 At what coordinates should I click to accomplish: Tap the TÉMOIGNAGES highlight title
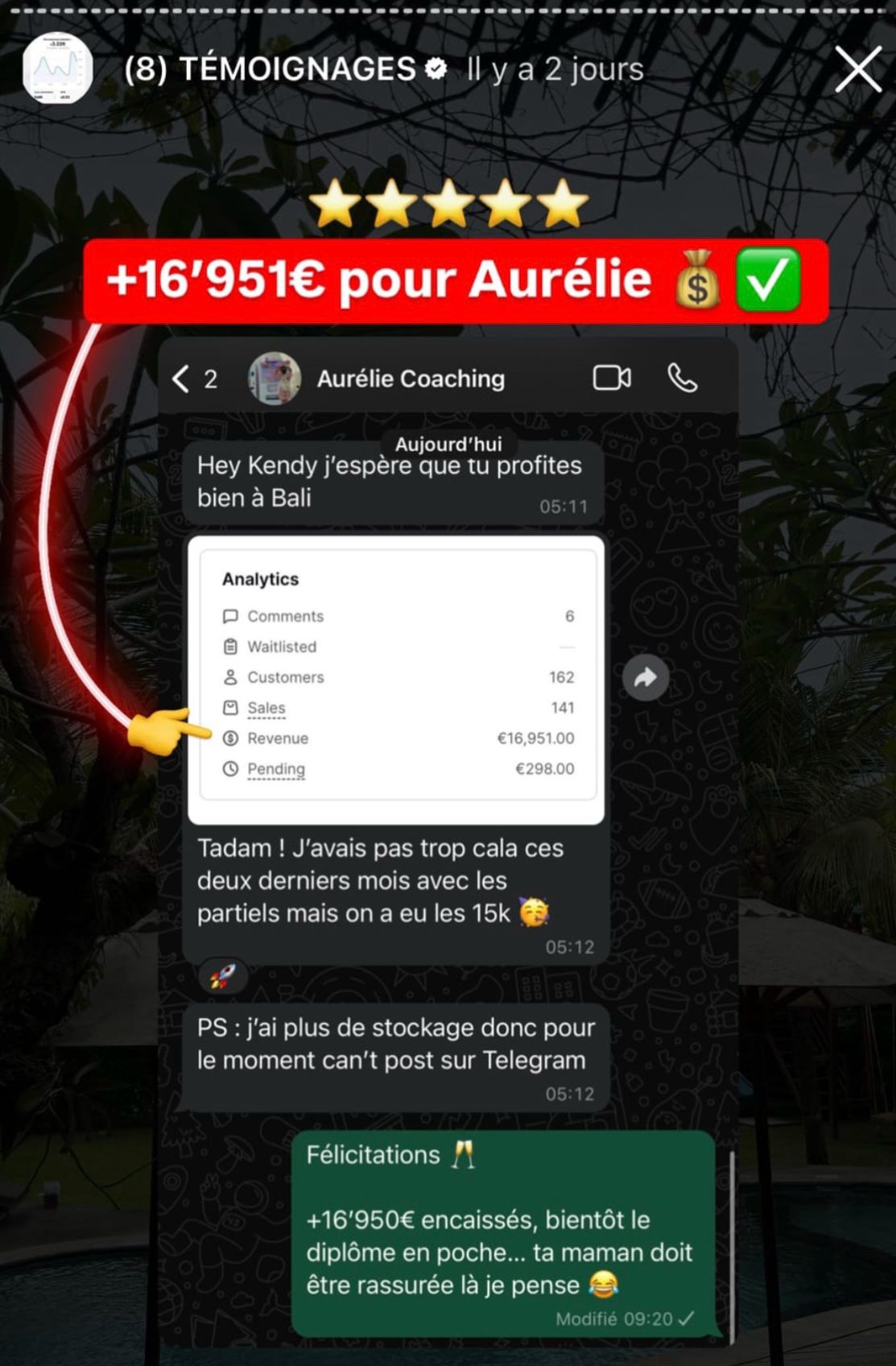[x=271, y=69]
